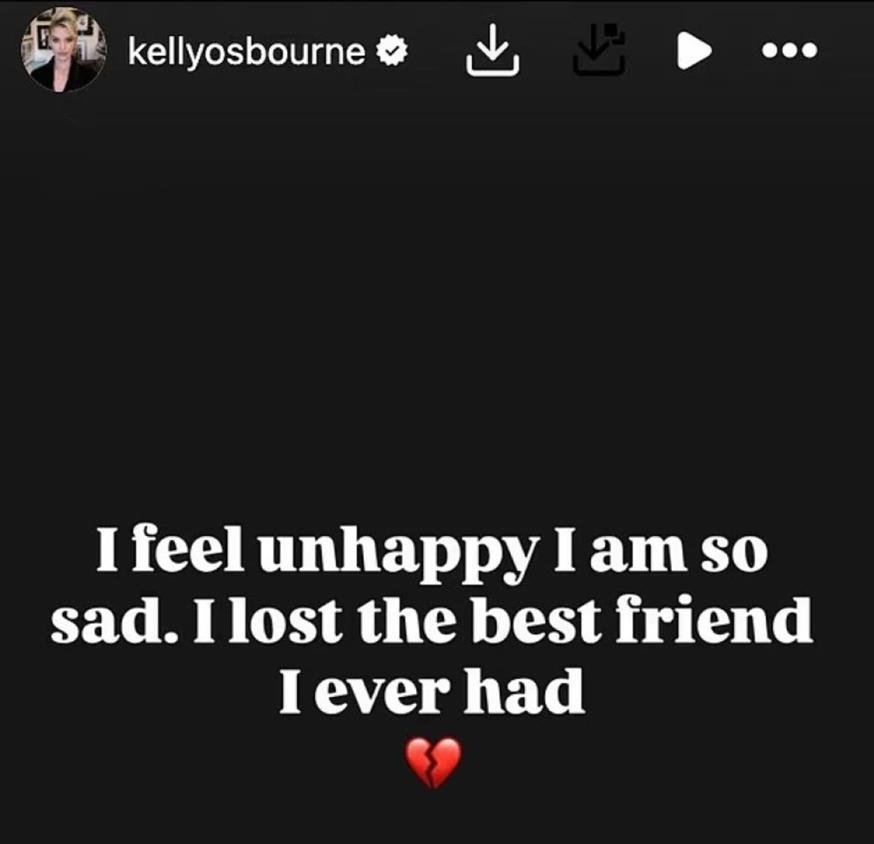874x844 pixels.
Task: Open the kellyosbourne username link
Action: coord(246,51)
